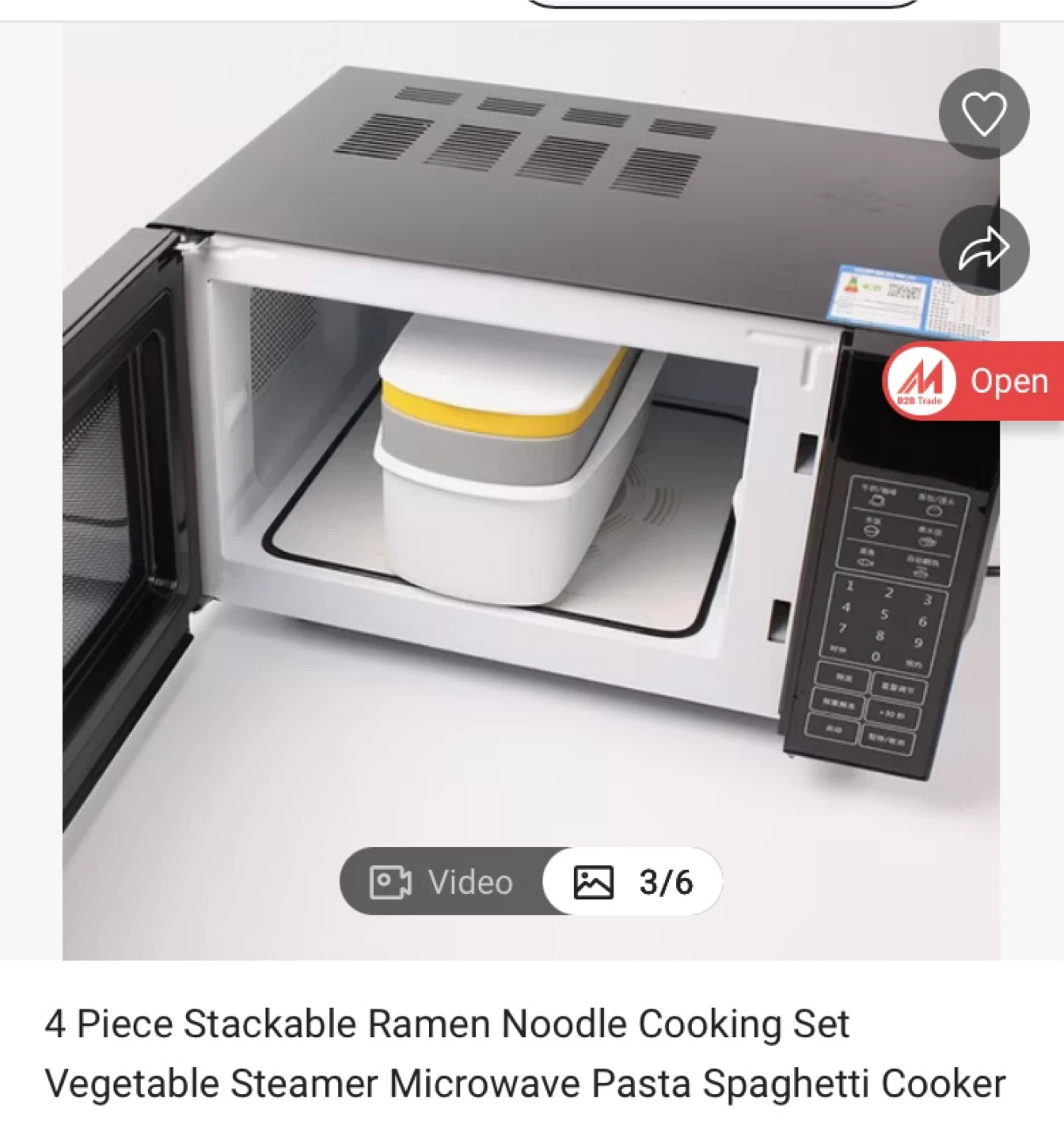Select the 3/6 photos tab

pyautogui.click(x=633, y=882)
